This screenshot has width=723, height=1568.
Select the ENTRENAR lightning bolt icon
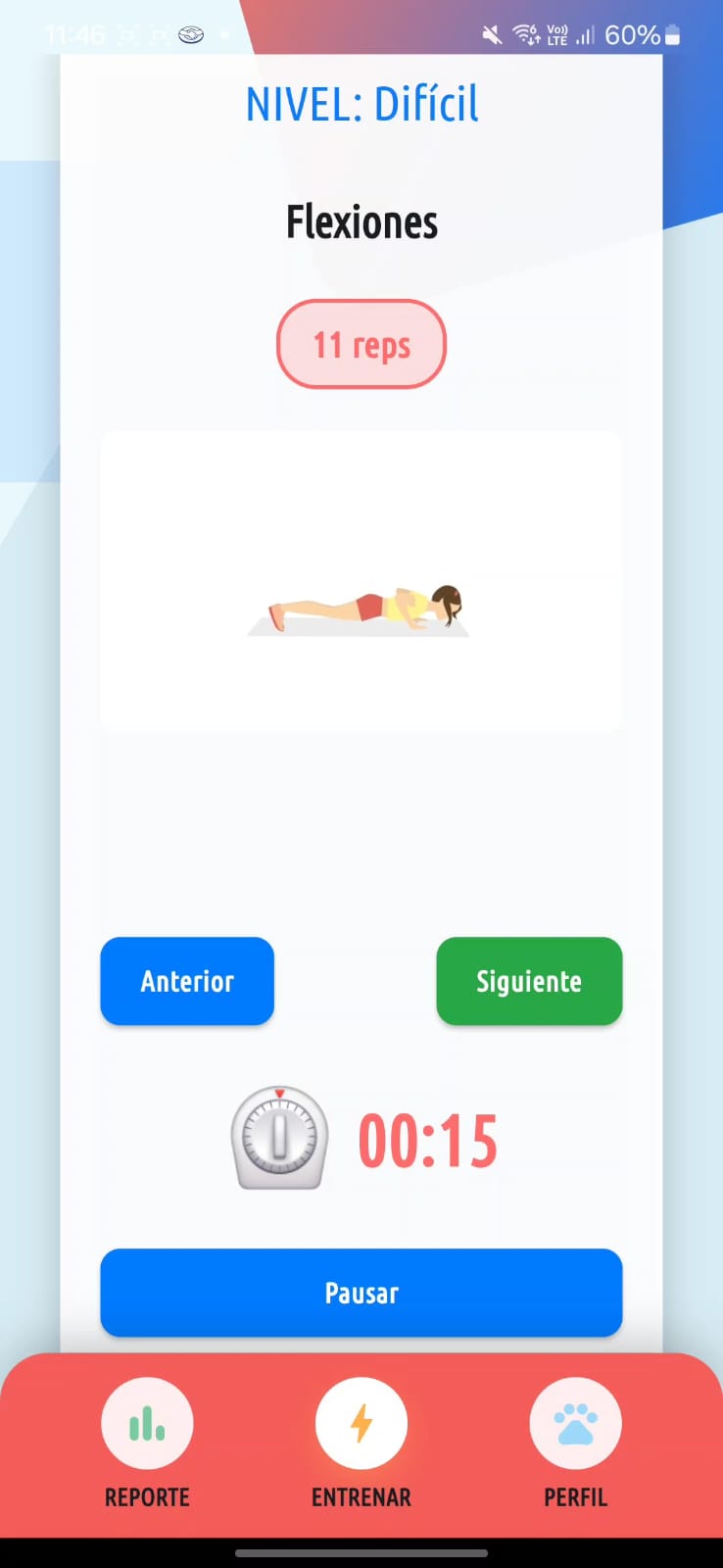(x=361, y=1422)
